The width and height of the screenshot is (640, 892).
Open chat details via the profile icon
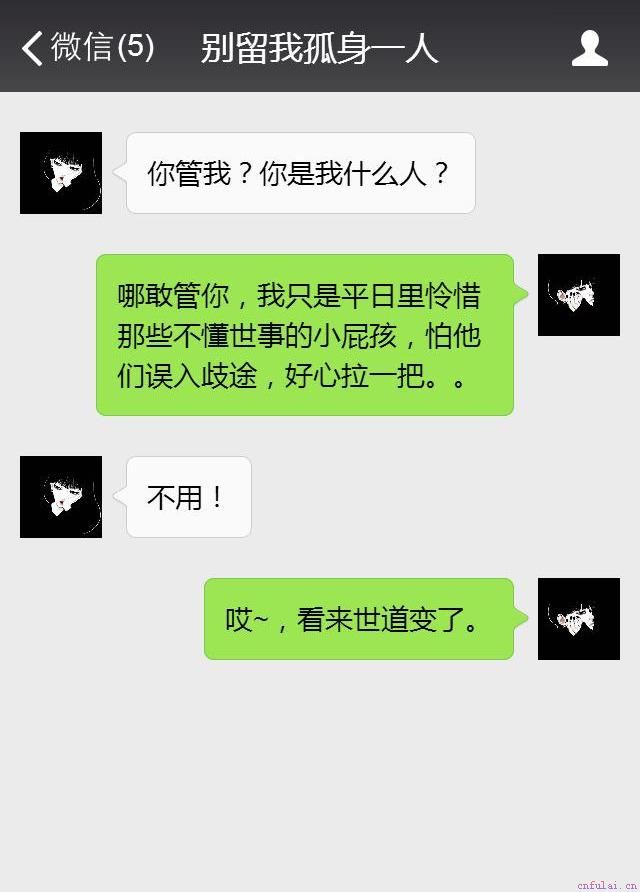(x=590, y=47)
